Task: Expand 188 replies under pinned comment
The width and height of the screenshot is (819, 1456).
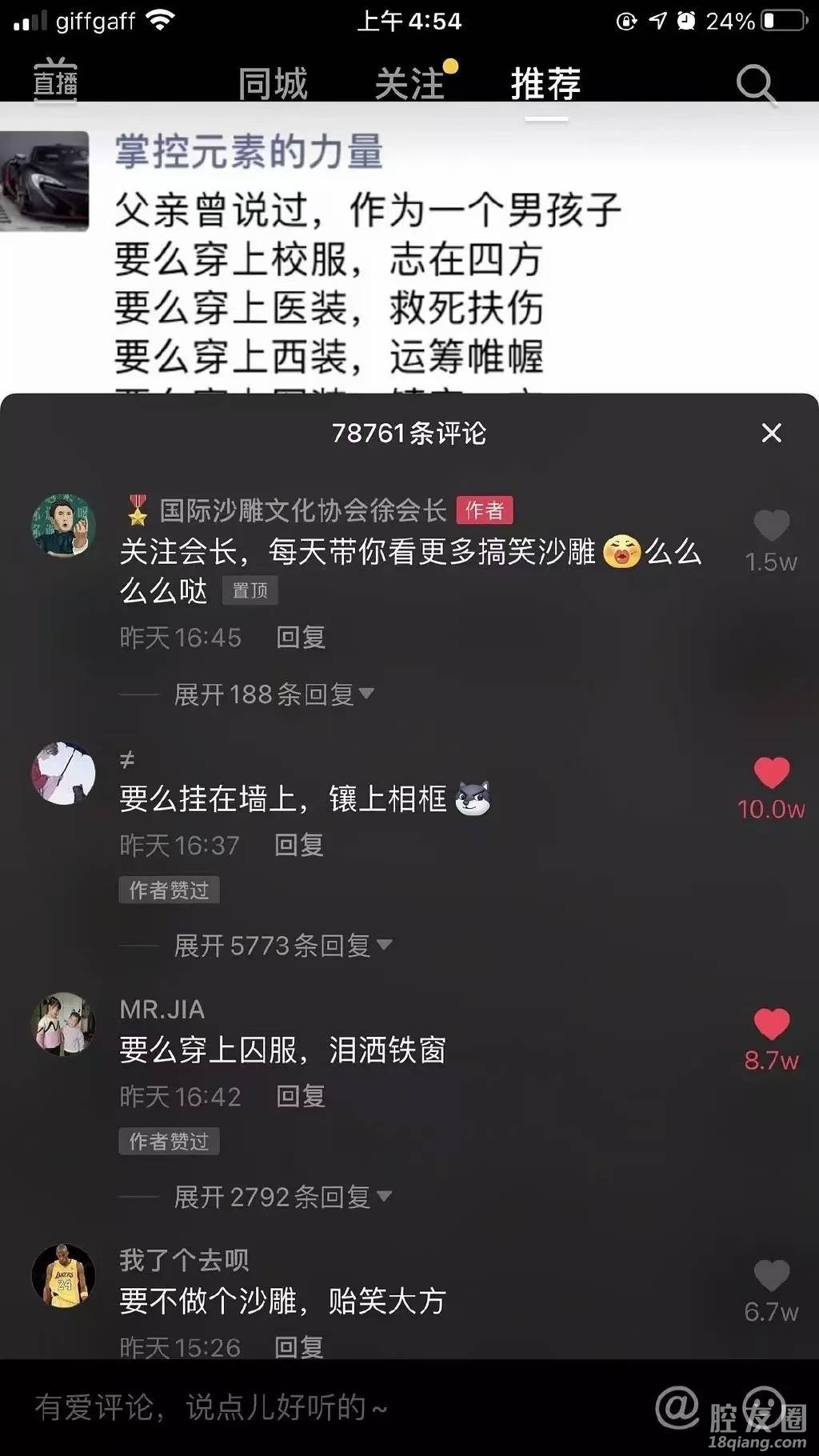Action: point(274,694)
